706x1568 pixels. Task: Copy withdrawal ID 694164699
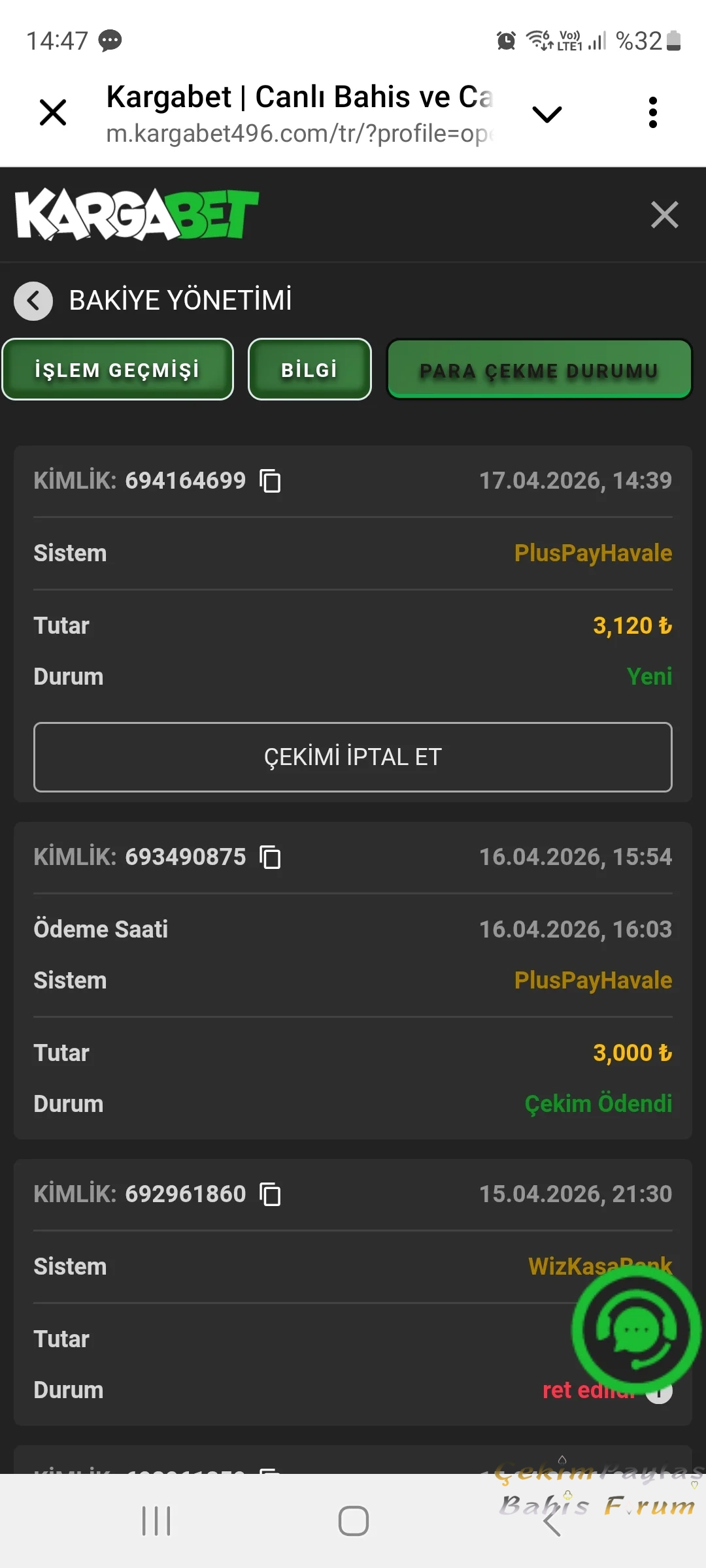tap(270, 481)
